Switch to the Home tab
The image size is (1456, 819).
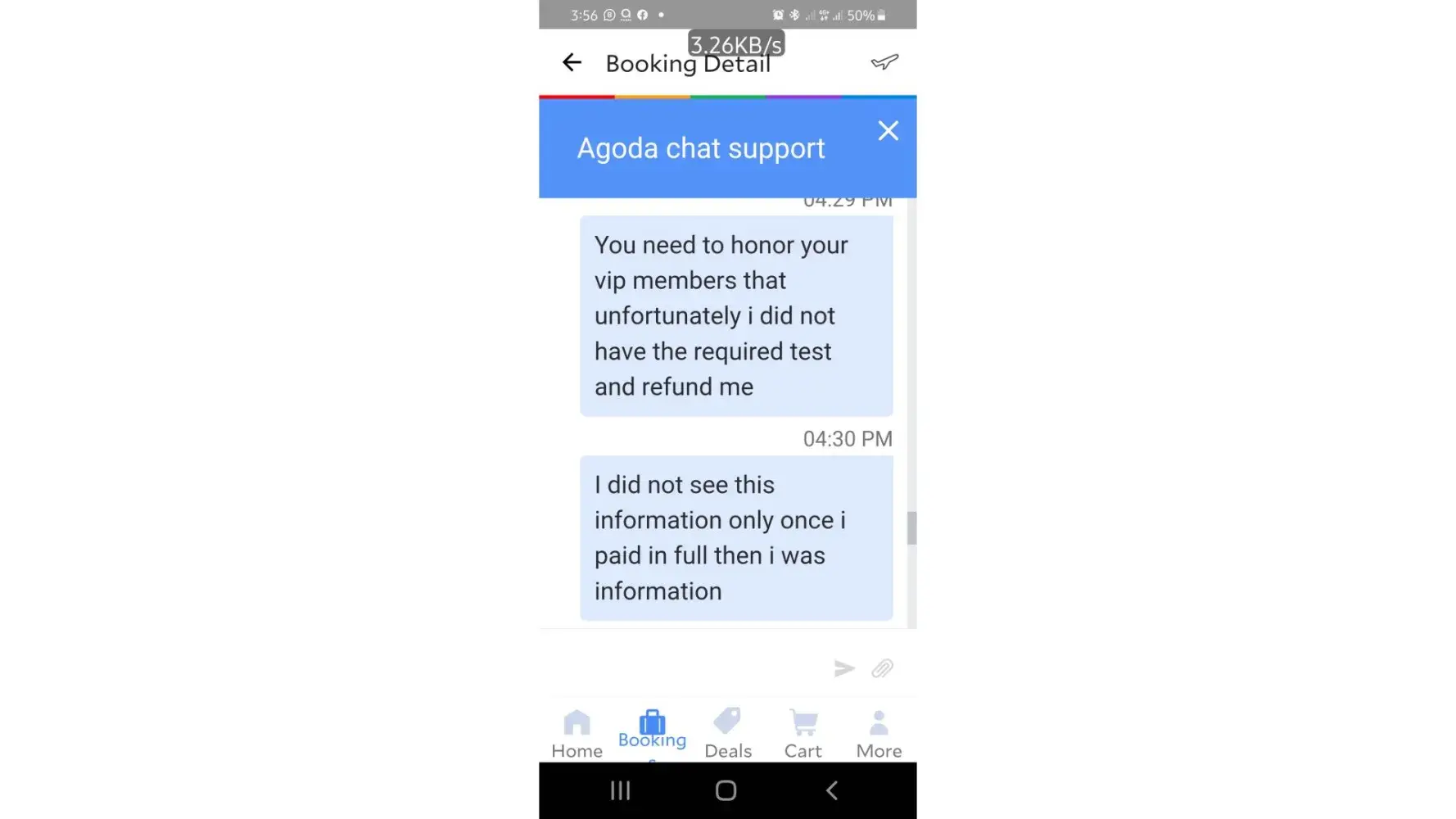click(577, 734)
